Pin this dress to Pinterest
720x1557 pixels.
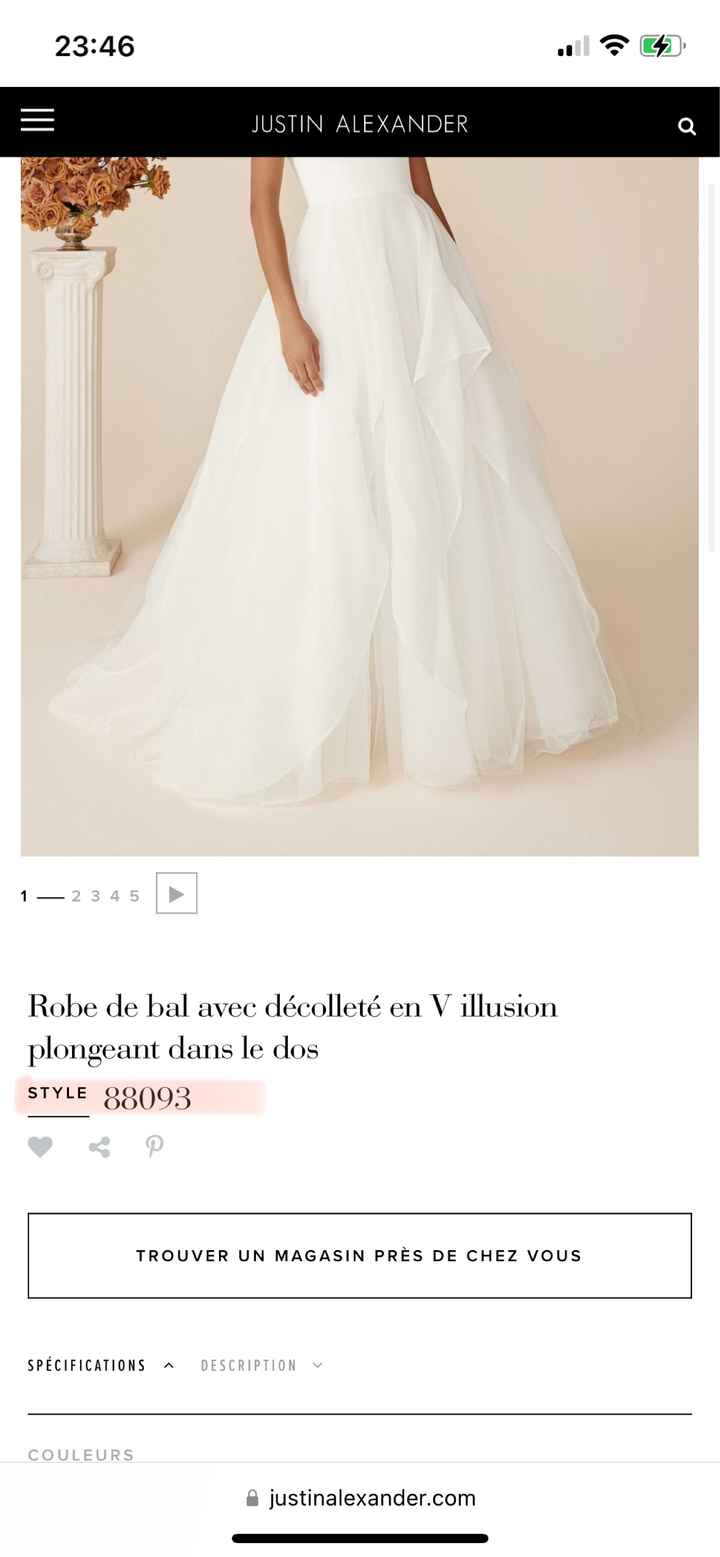[x=154, y=1146]
